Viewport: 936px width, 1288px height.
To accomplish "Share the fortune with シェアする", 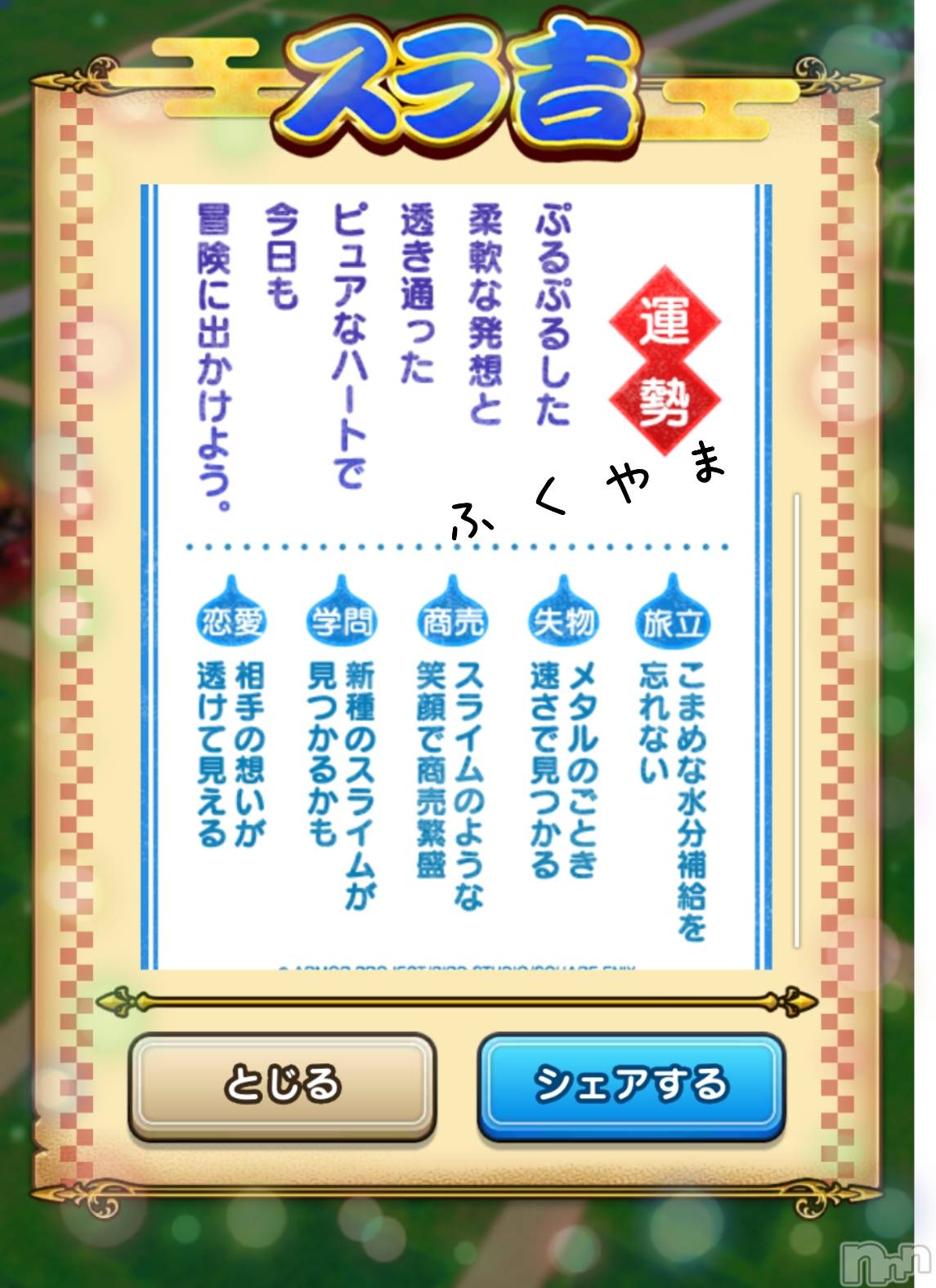I will pos(630,1085).
